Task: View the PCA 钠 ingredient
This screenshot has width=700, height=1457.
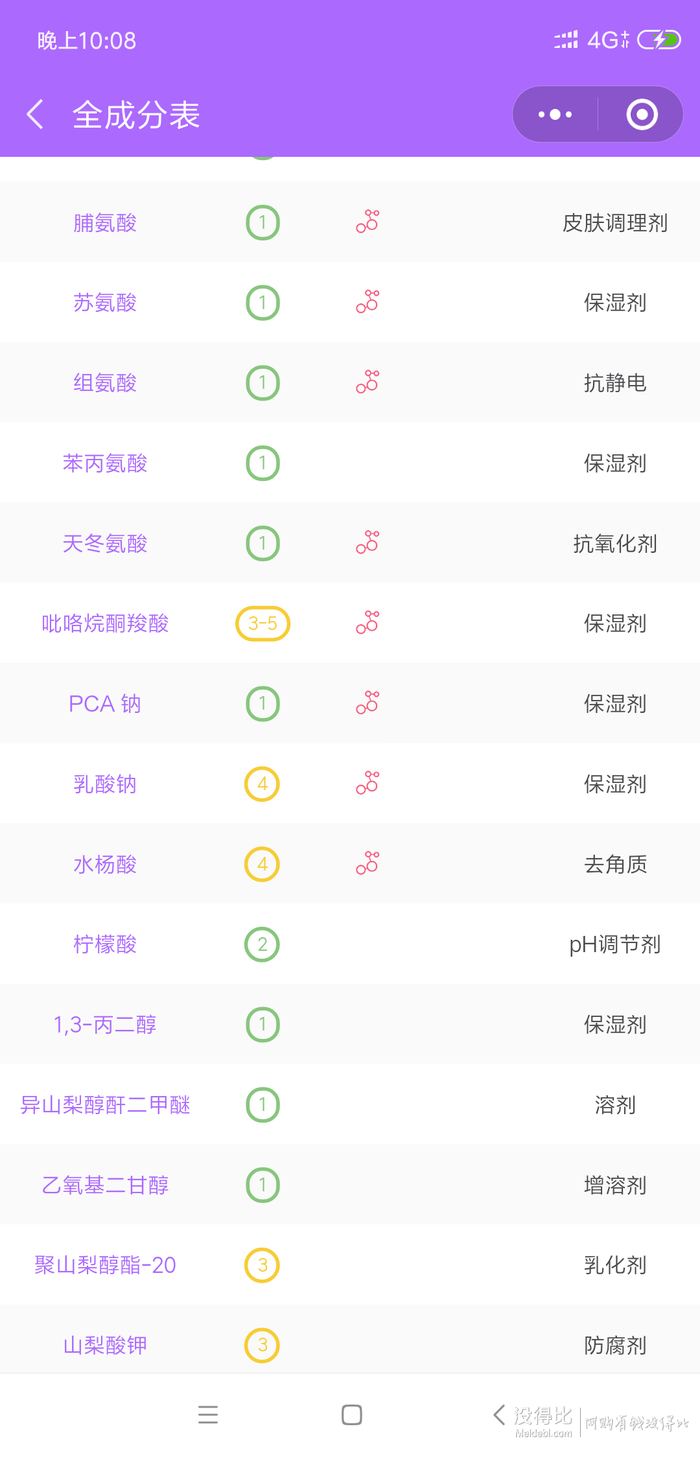Action: tap(105, 704)
